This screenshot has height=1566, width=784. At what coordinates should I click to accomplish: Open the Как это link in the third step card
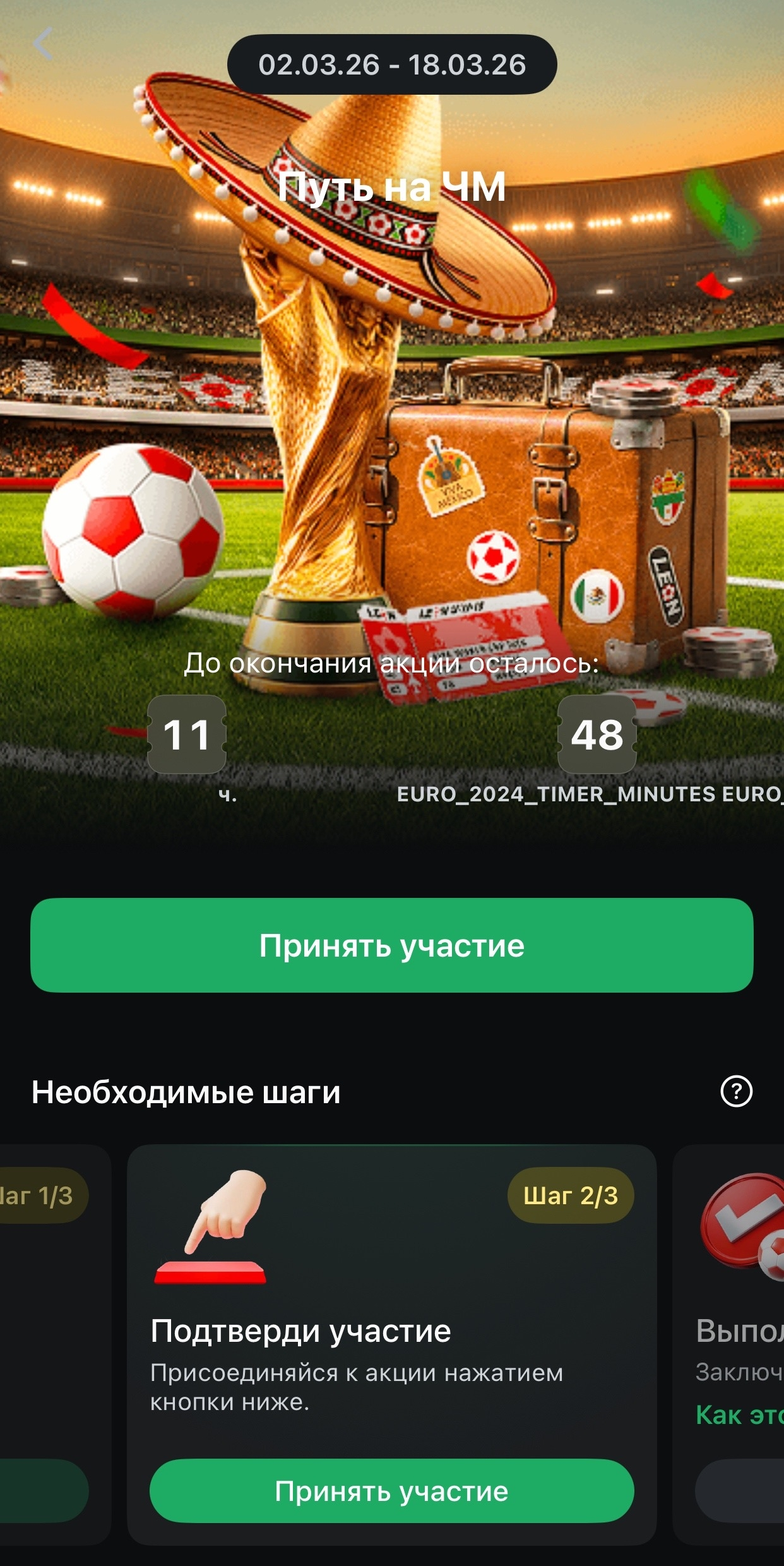[740, 1415]
